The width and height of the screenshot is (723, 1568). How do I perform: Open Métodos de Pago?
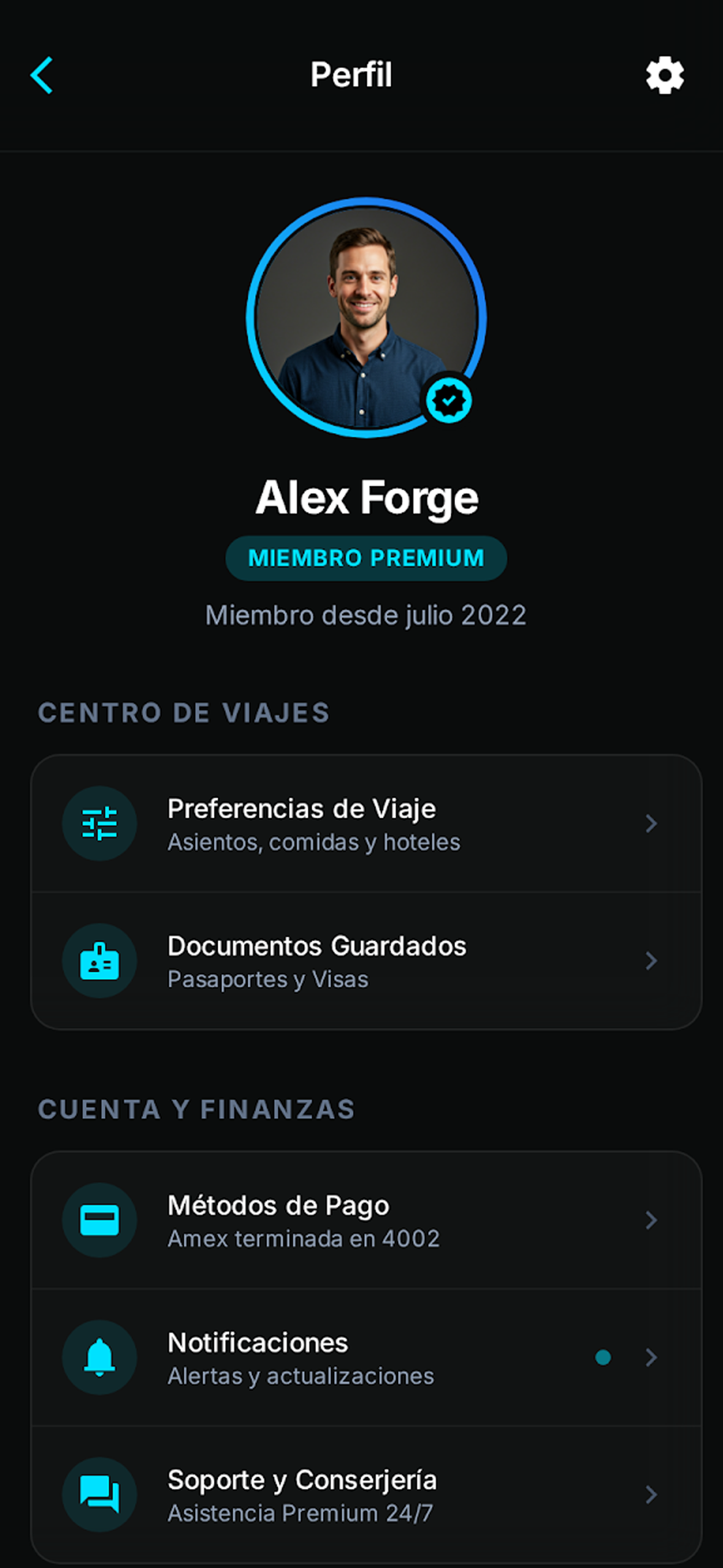(x=366, y=1220)
